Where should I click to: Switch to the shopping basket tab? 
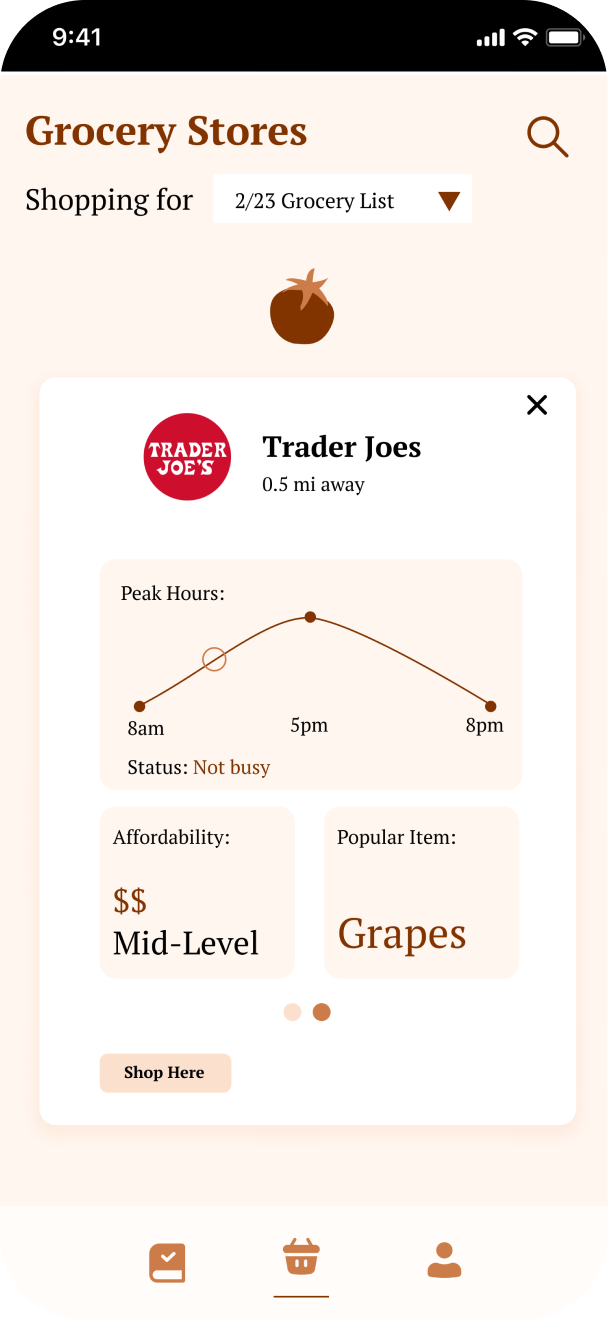click(x=301, y=1258)
